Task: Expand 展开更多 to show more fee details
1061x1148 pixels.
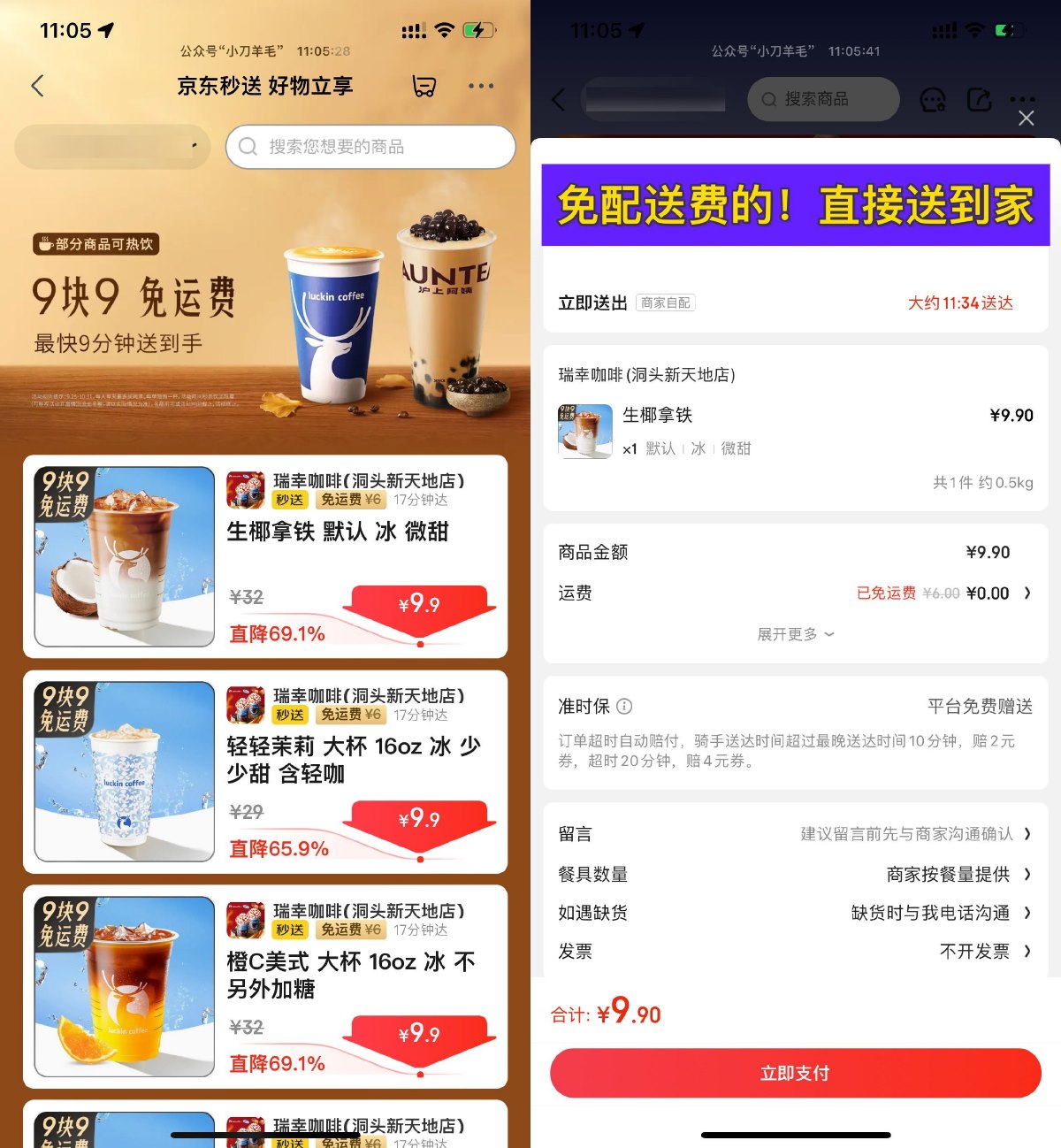Action: pos(794,634)
